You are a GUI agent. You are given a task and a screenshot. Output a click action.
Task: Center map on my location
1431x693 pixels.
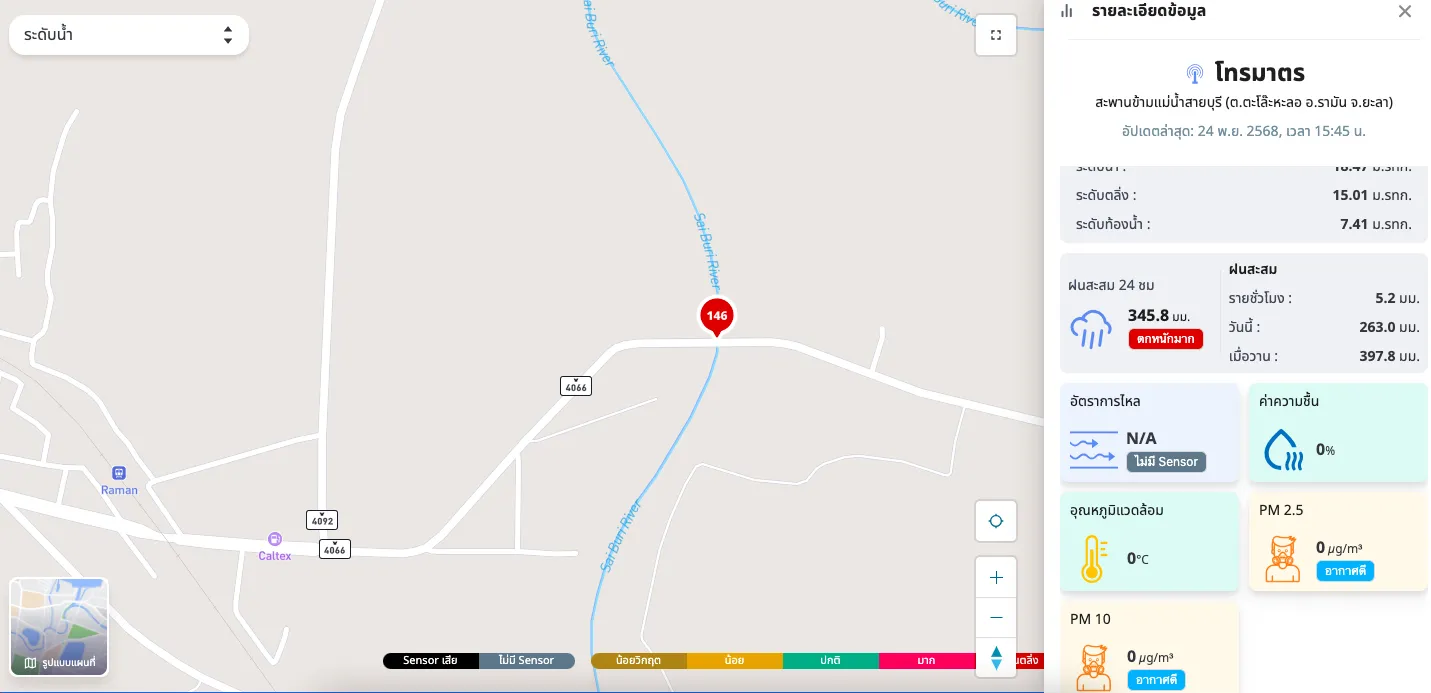[995, 521]
